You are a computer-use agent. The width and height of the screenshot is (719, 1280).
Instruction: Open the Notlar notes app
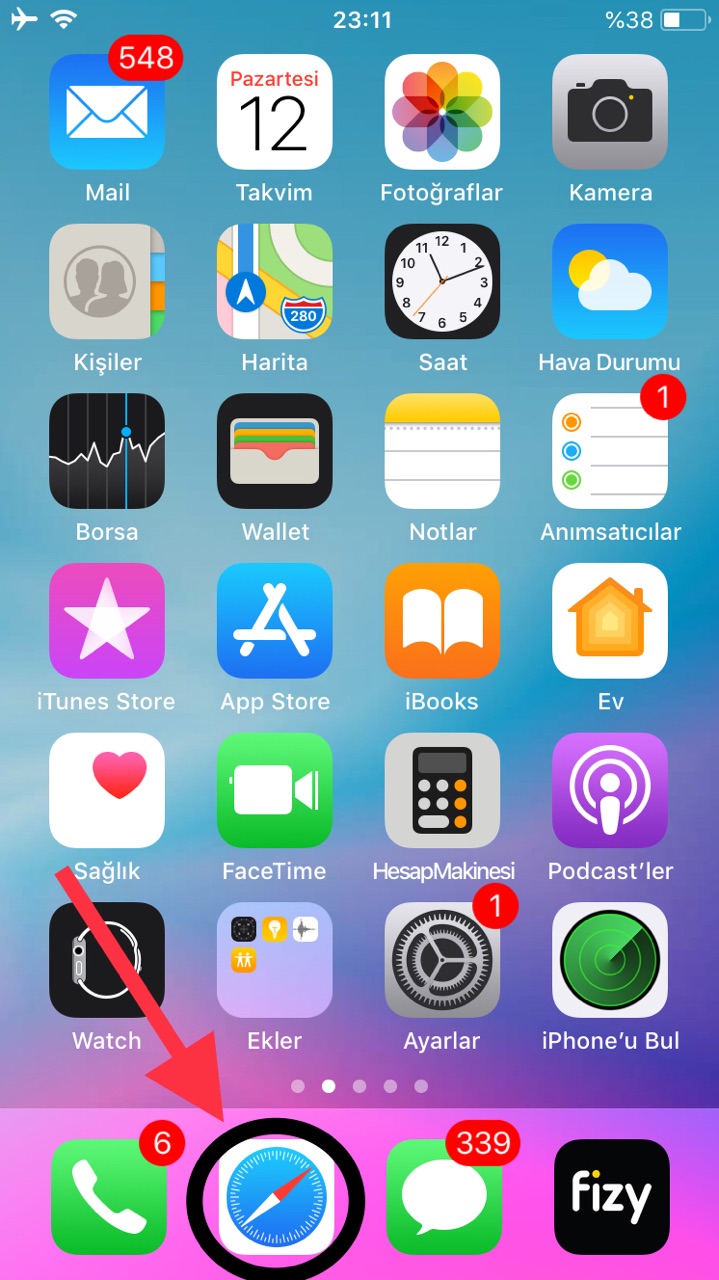(442, 451)
